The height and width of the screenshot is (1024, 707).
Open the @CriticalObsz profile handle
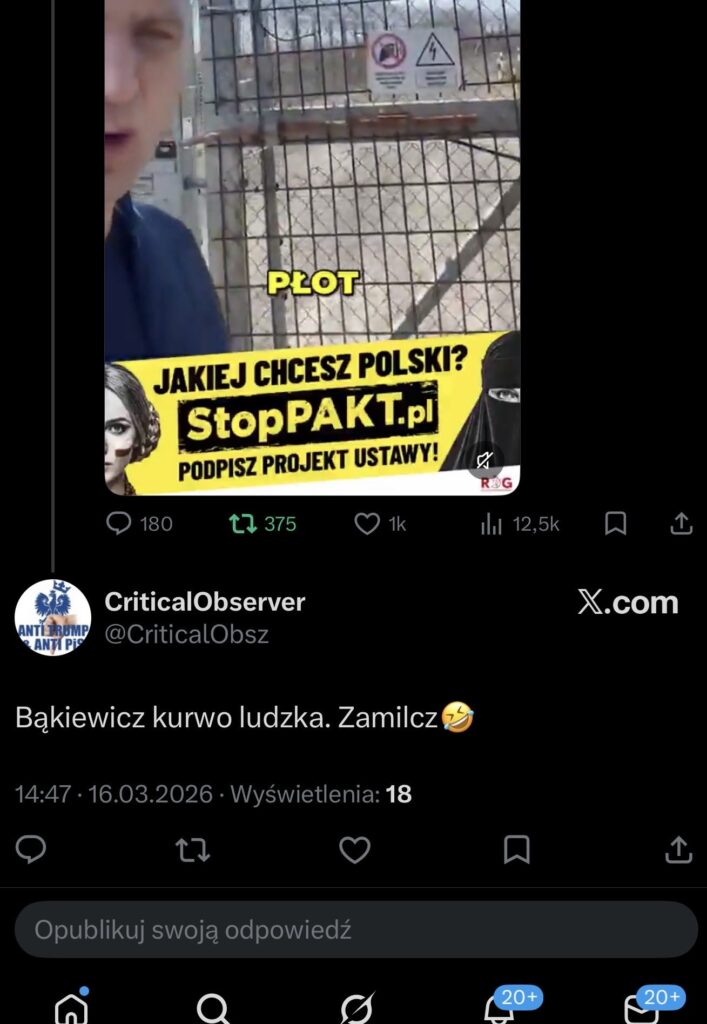click(186, 635)
